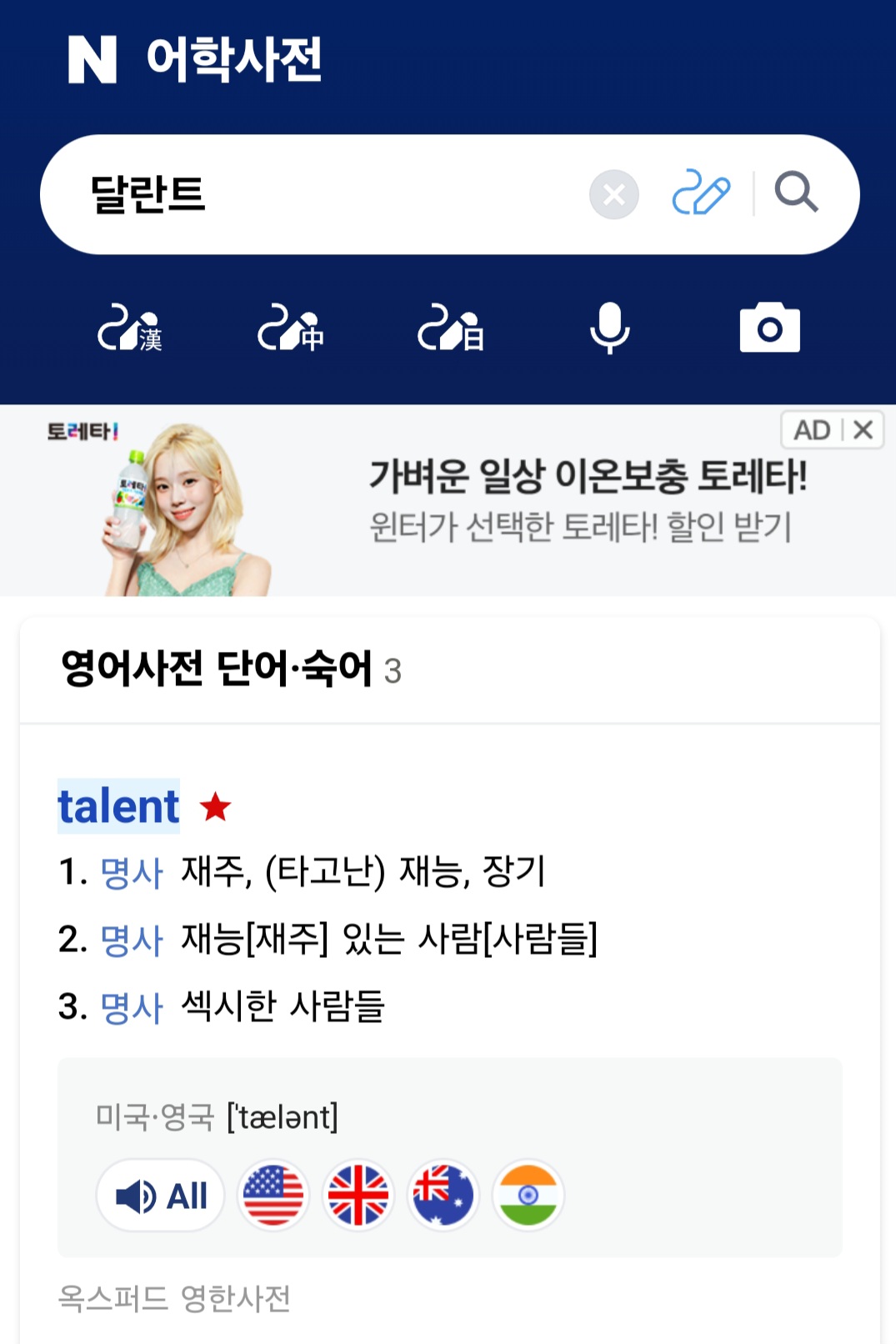This screenshot has height=1344, width=896.
Task: Open the talent dictionary entry
Action: pyautogui.click(x=118, y=806)
